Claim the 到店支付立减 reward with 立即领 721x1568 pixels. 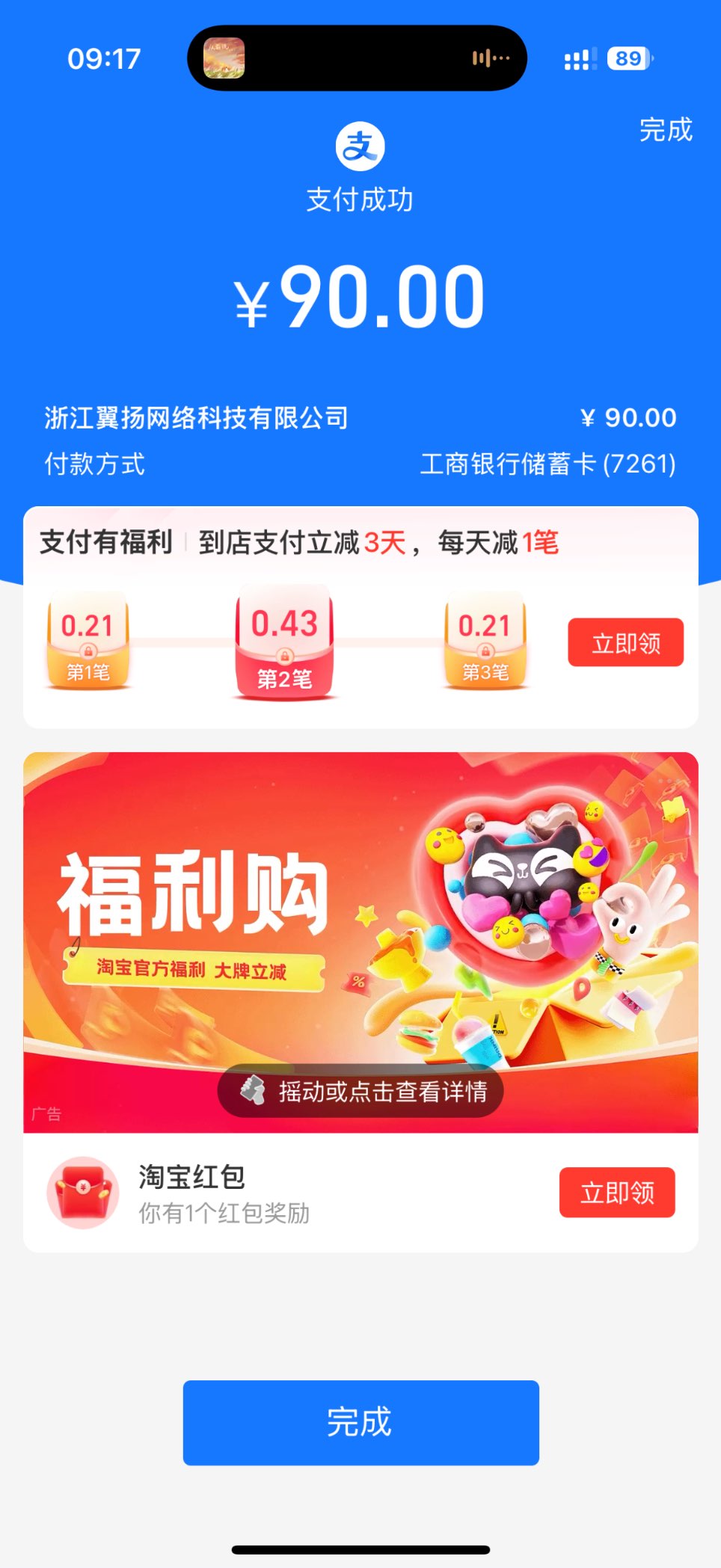click(625, 642)
